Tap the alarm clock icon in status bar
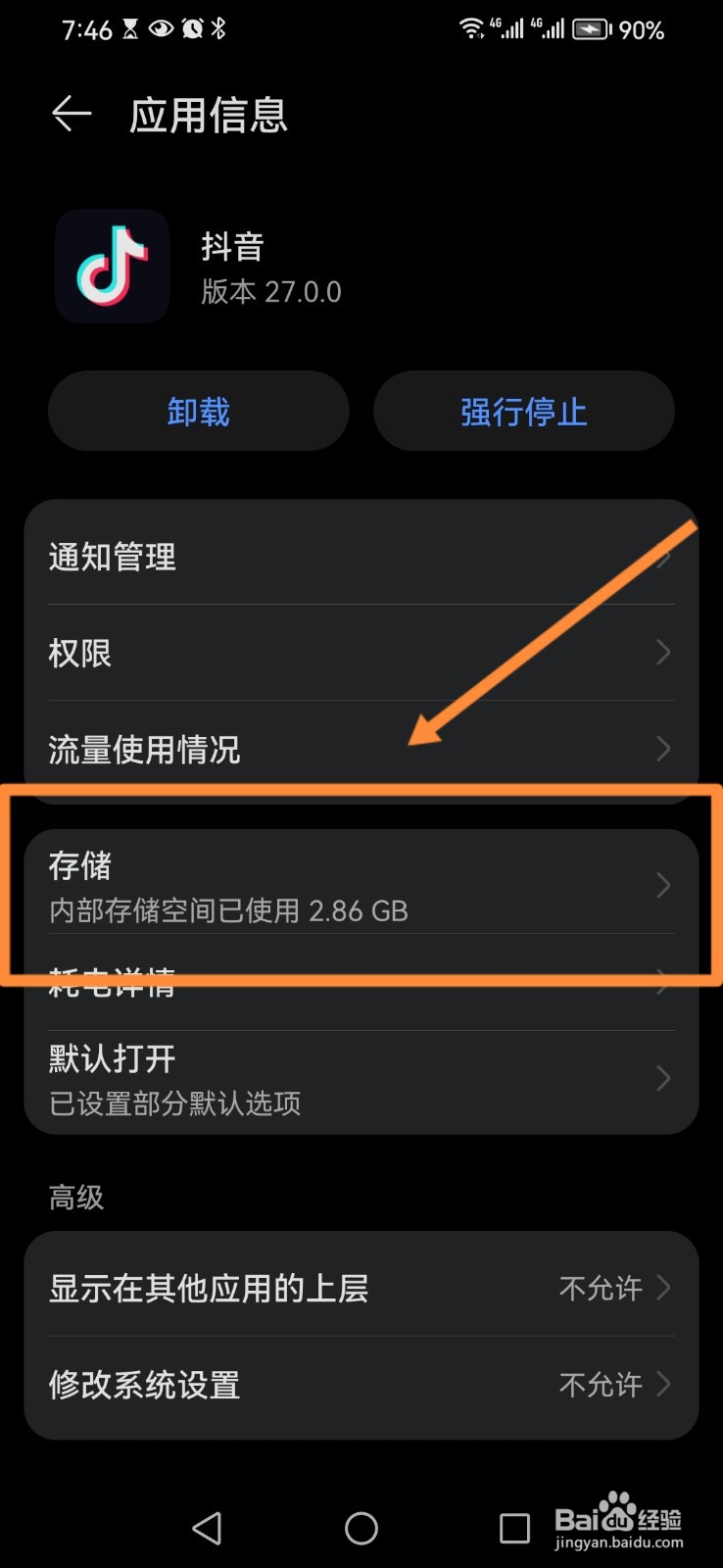Screen dimensions: 723x1568 pos(193,28)
